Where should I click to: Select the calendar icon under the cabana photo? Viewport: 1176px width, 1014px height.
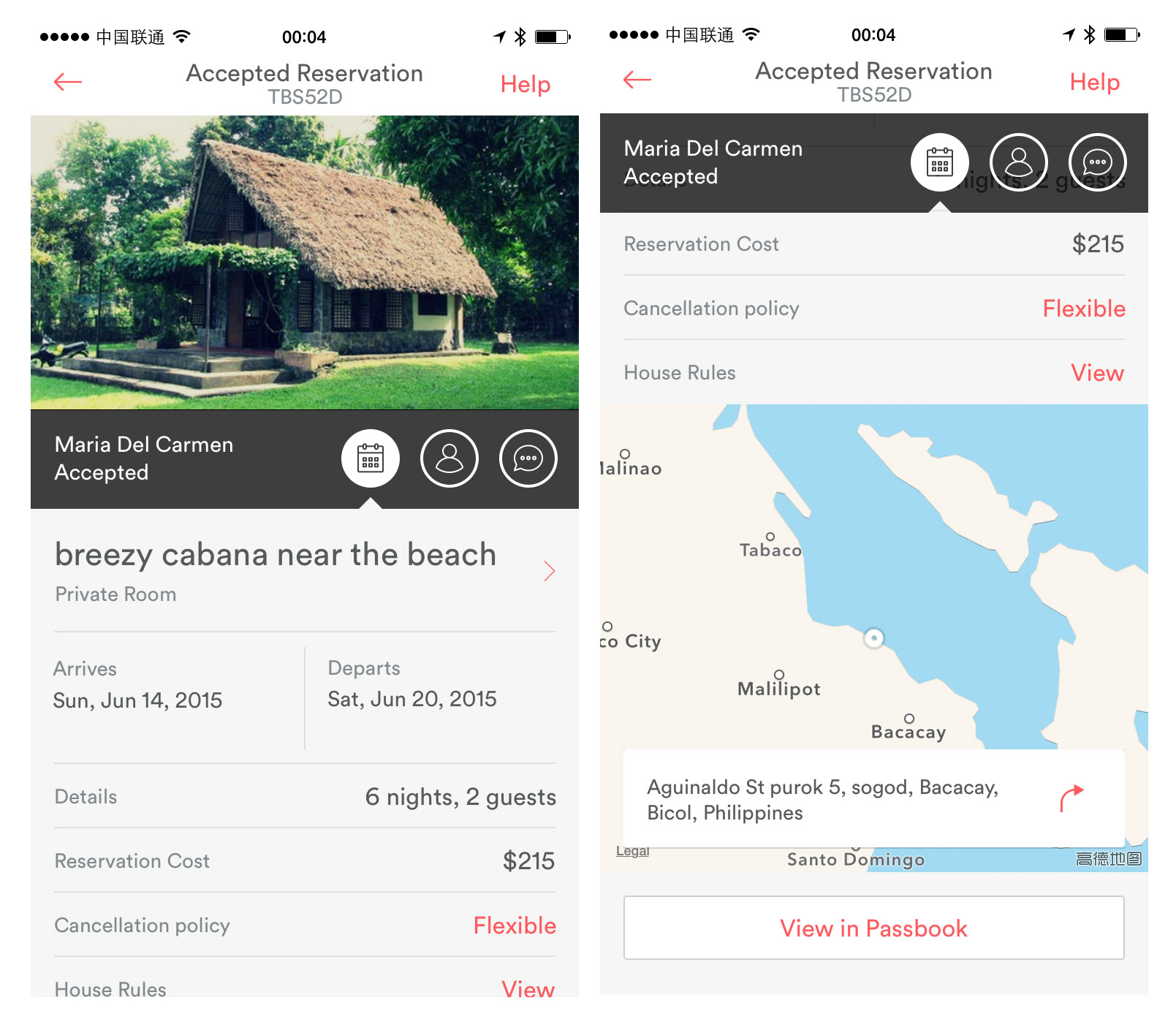tap(371, 458)
